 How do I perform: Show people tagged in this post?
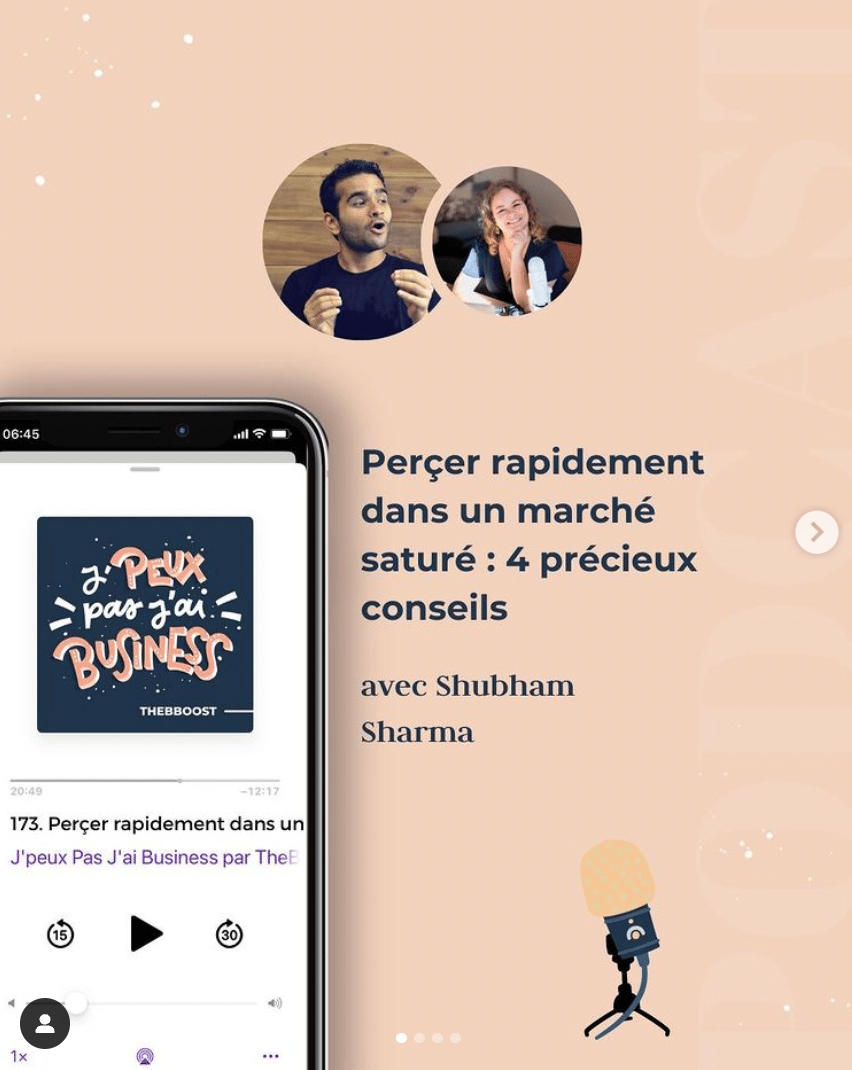(45, 1023)
